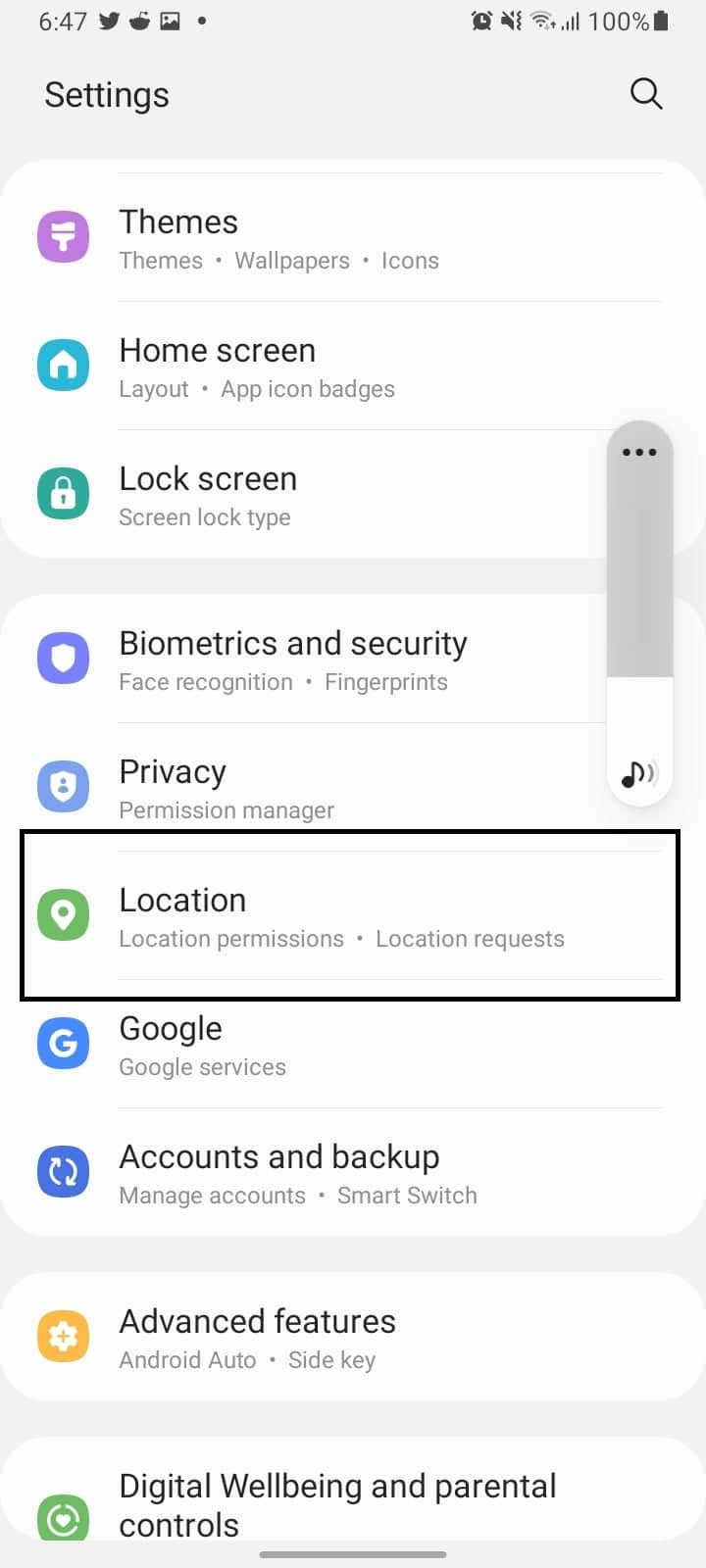Open Advanced features
Screen dimensions: 706x1568
click(x=353, y=1338)
